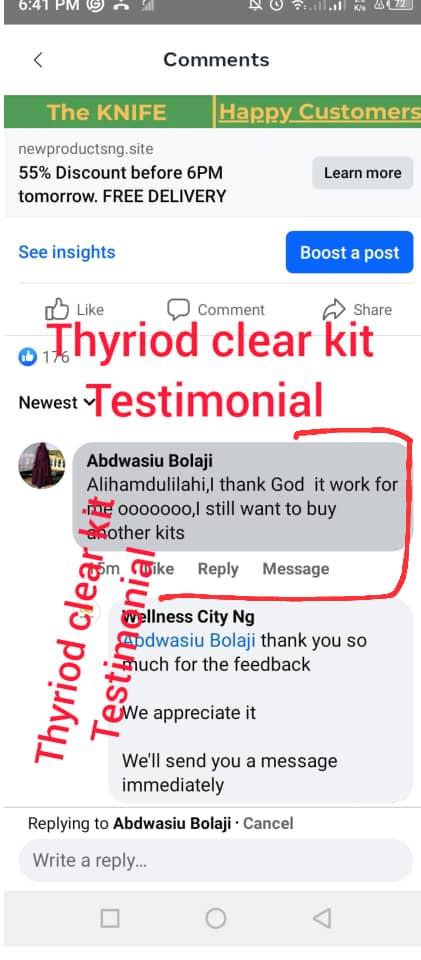Open the Newest sort dropdown
Viewport: 421px width, 960px height.
(x=57, y=403)
